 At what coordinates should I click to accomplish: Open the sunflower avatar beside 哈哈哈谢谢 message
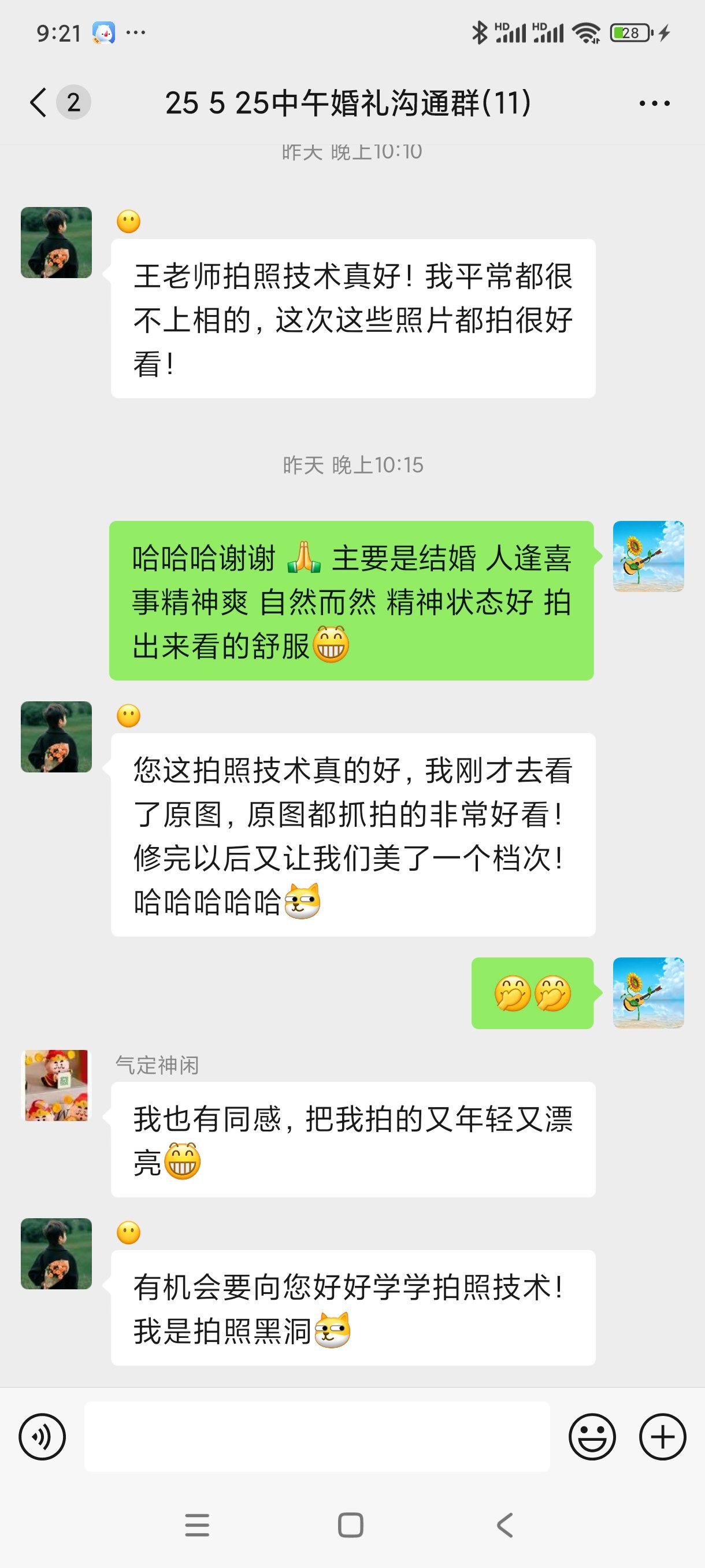point(648,556)
